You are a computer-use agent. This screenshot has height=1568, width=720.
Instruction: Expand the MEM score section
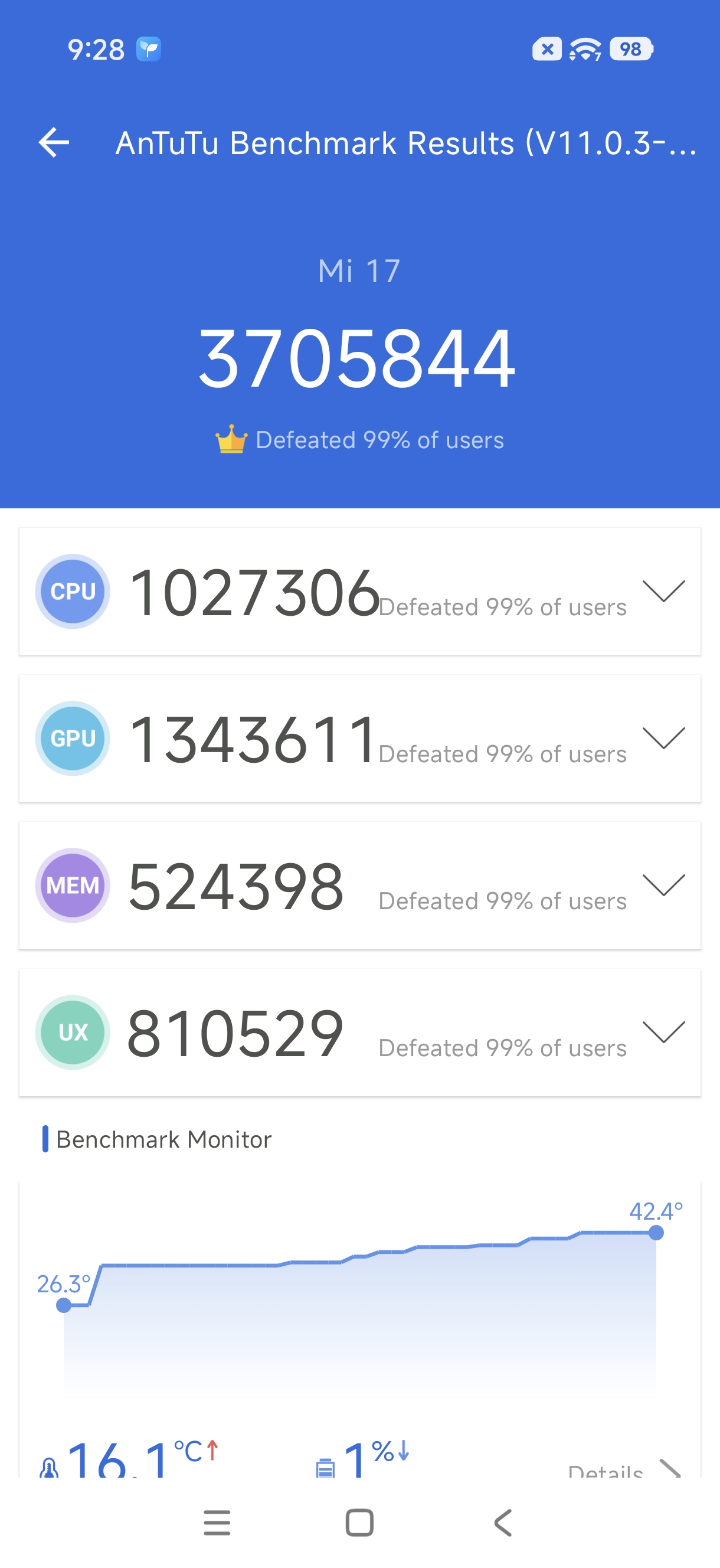coord(663,885)
